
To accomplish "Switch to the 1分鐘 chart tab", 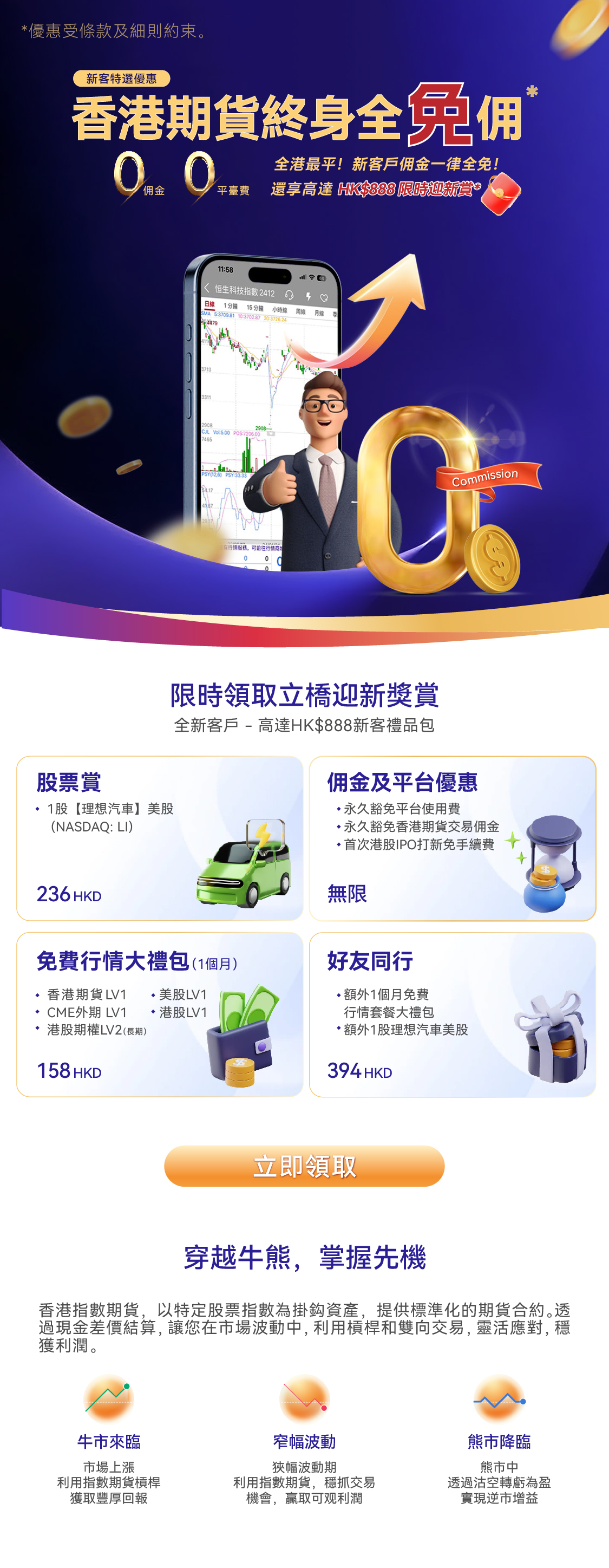I will (x=231, y=305).
